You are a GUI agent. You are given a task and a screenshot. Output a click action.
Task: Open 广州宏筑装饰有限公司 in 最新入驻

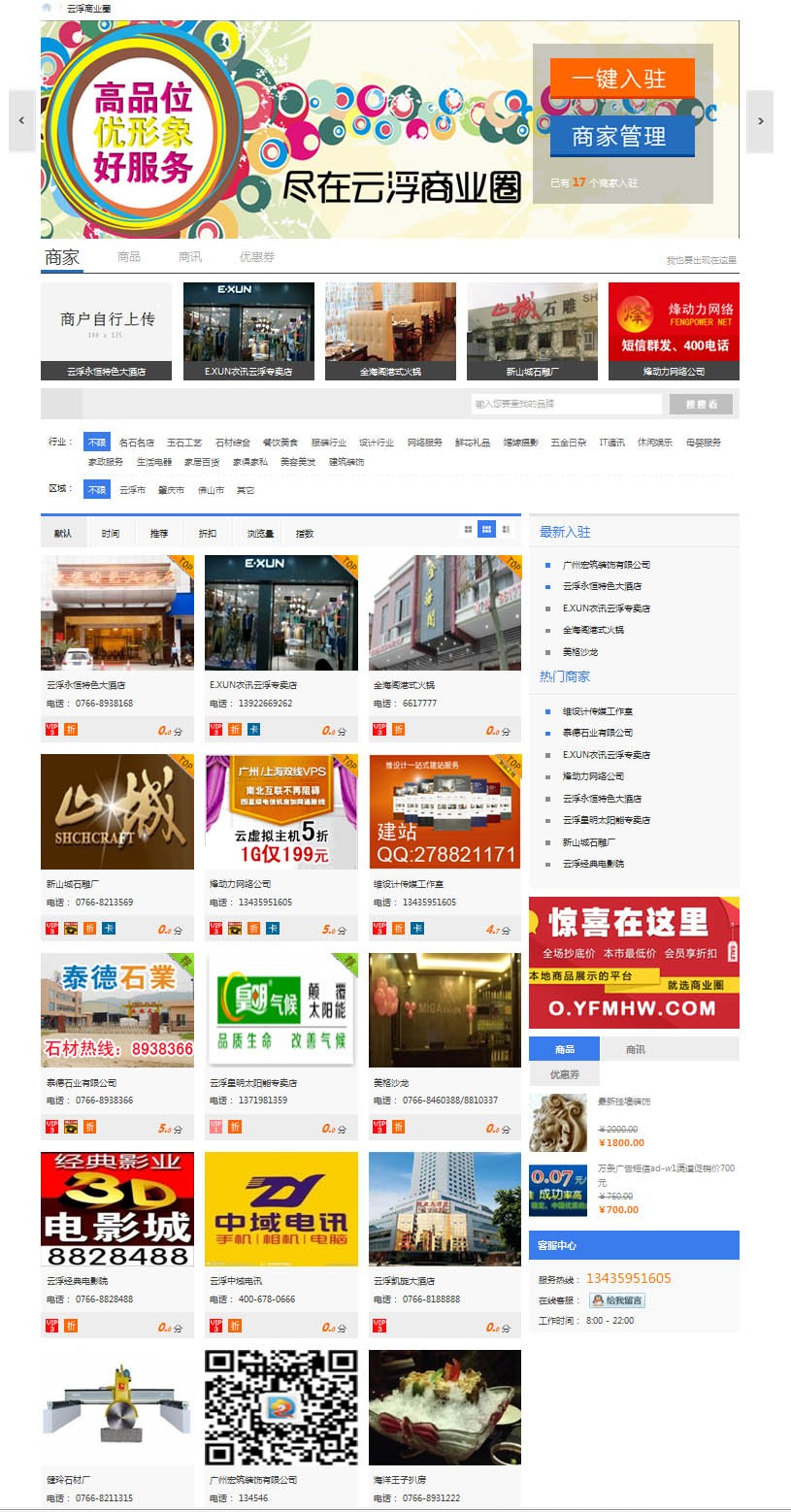[x=606, y=565]
